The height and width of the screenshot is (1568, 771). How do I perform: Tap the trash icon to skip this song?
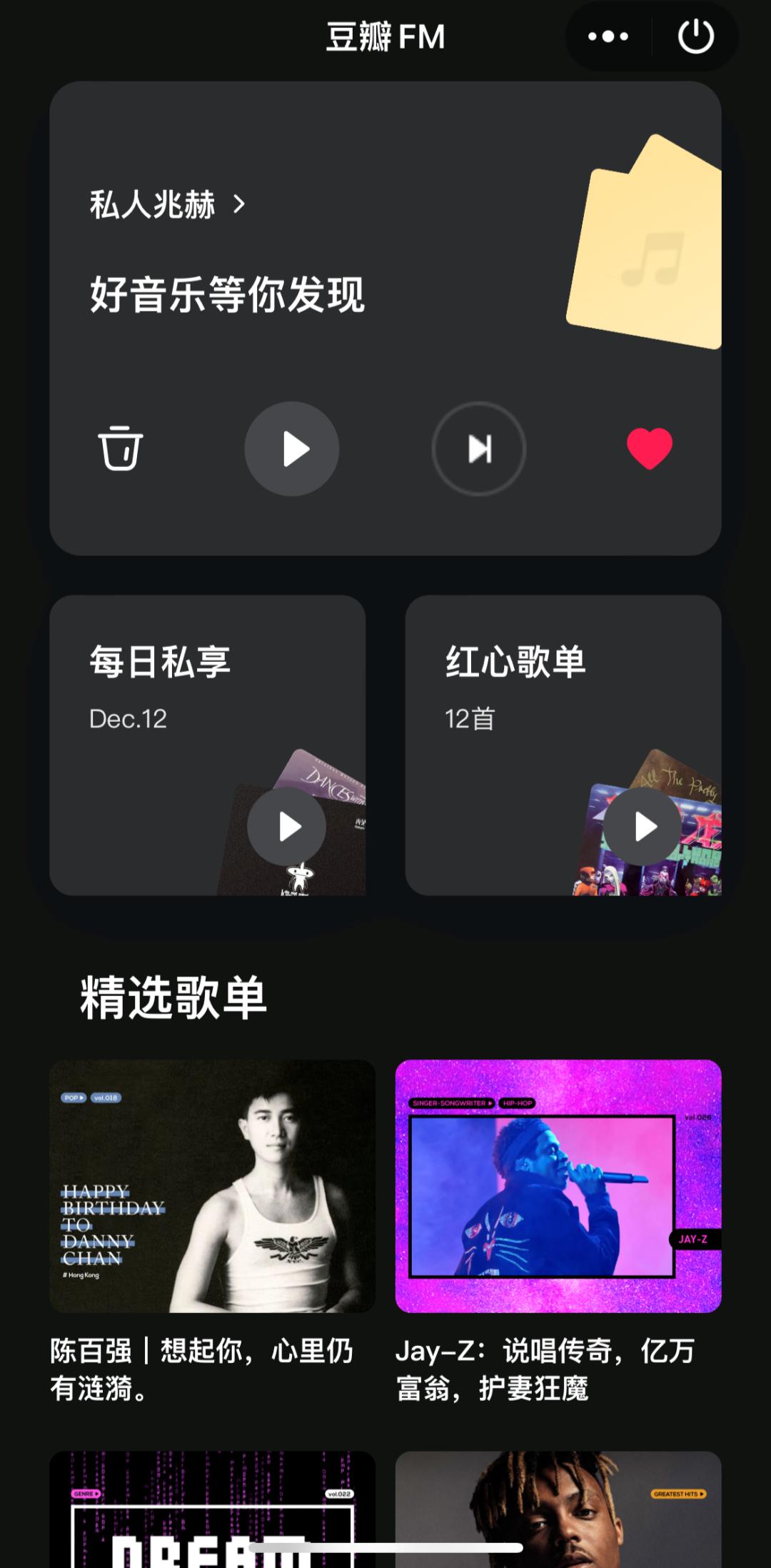(x=120, y=450)
